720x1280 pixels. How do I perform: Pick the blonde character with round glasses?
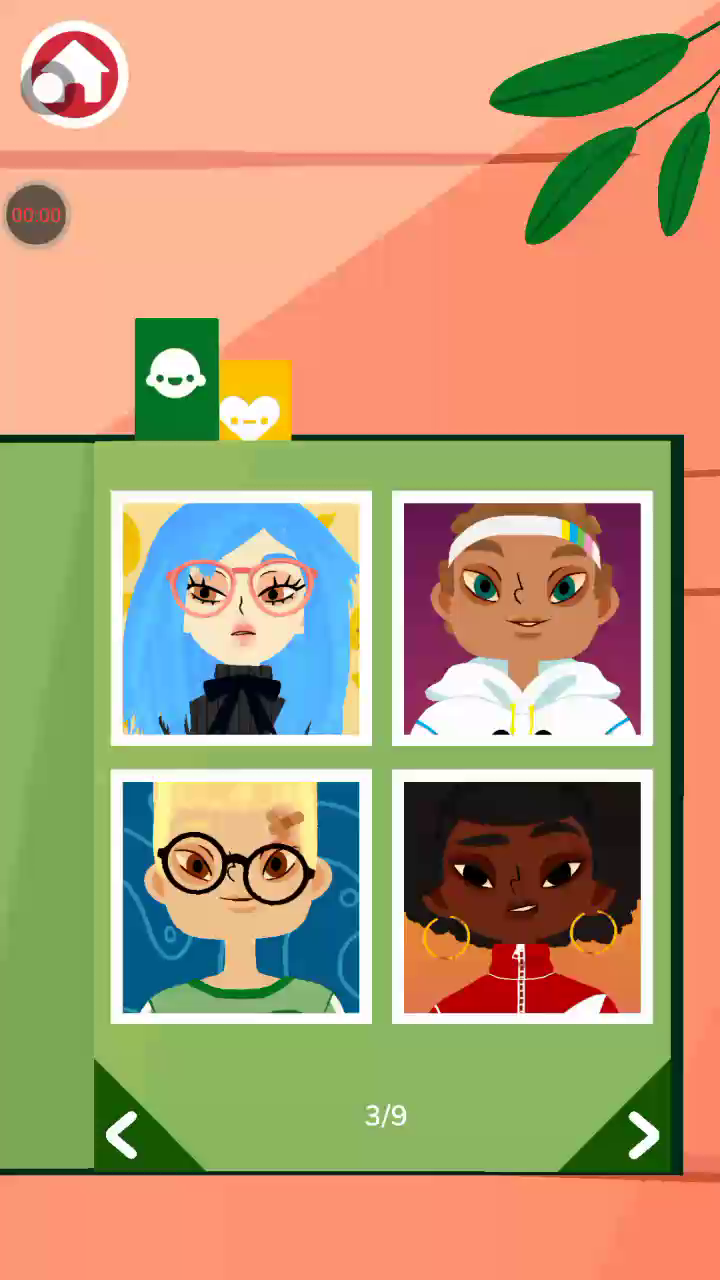[x=241, y=897]
